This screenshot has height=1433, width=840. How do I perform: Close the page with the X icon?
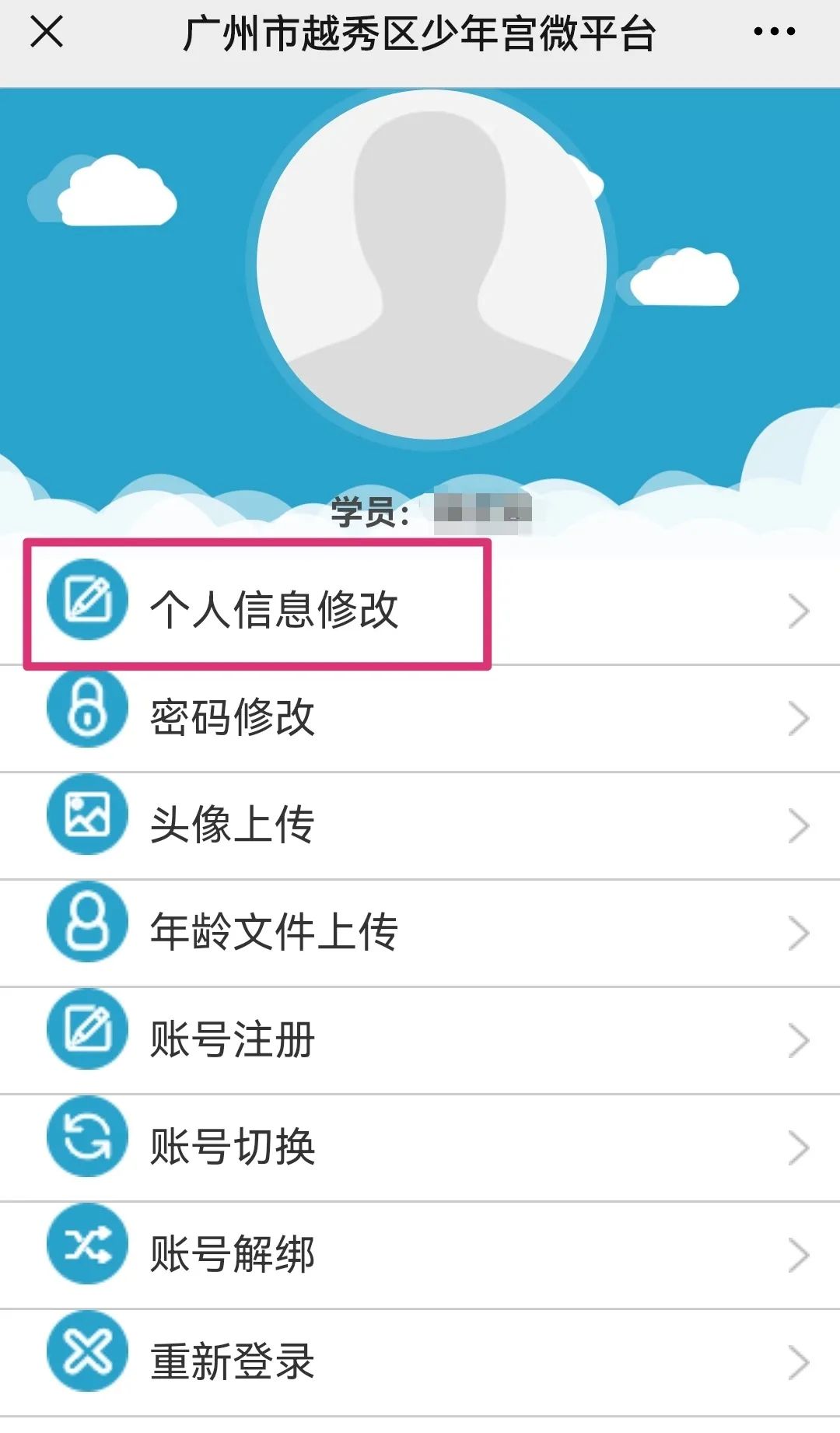(x=47, y=33)
